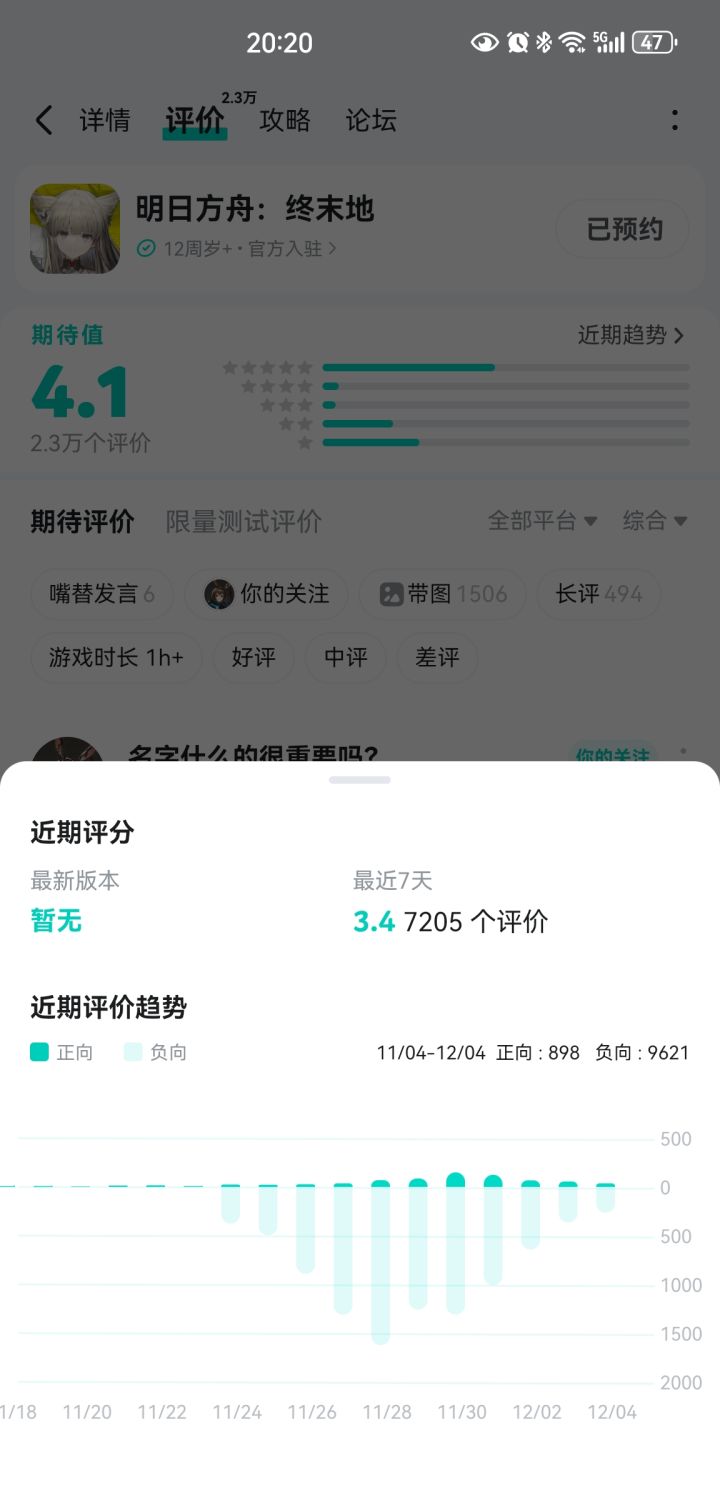This screenshot has width=720, height=1485.
Task: Switch to the 论坛 tab
Action: 369,120
